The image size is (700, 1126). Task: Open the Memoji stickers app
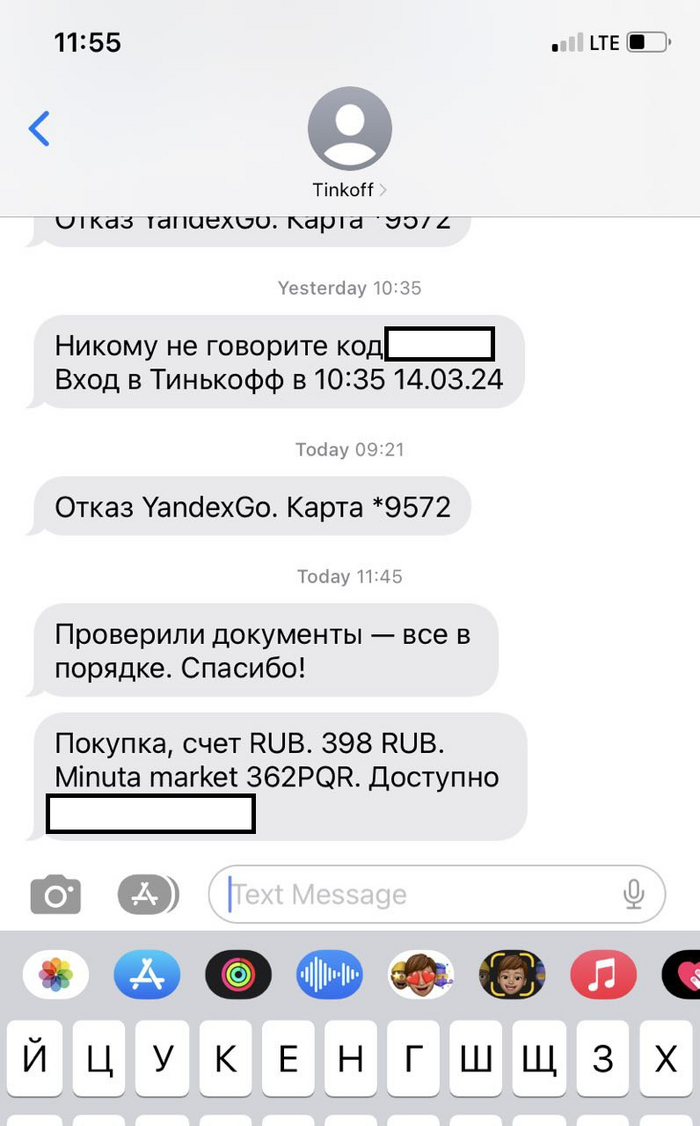(x=421, y=974)
